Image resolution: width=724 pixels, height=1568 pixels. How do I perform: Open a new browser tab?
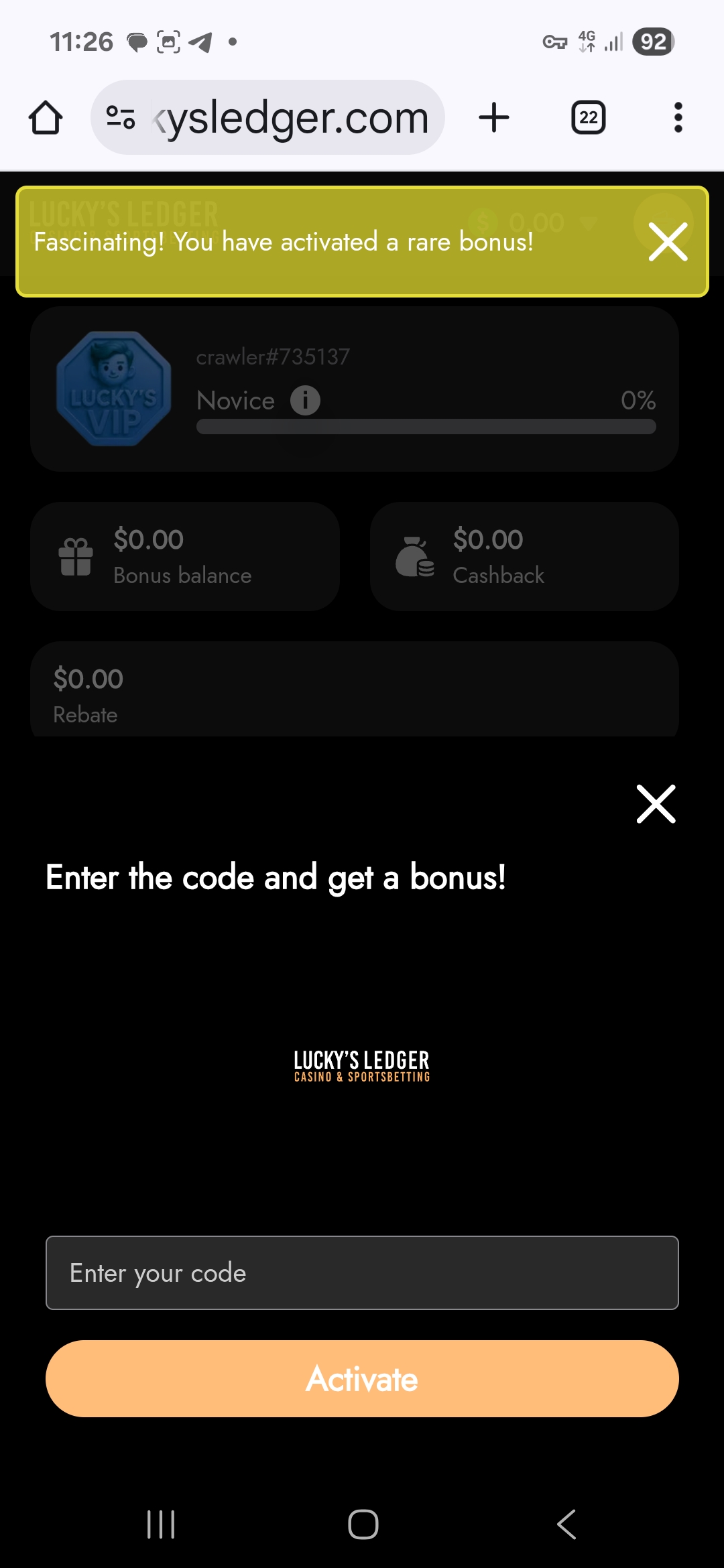pyautogui.click(x=494, y=118)
